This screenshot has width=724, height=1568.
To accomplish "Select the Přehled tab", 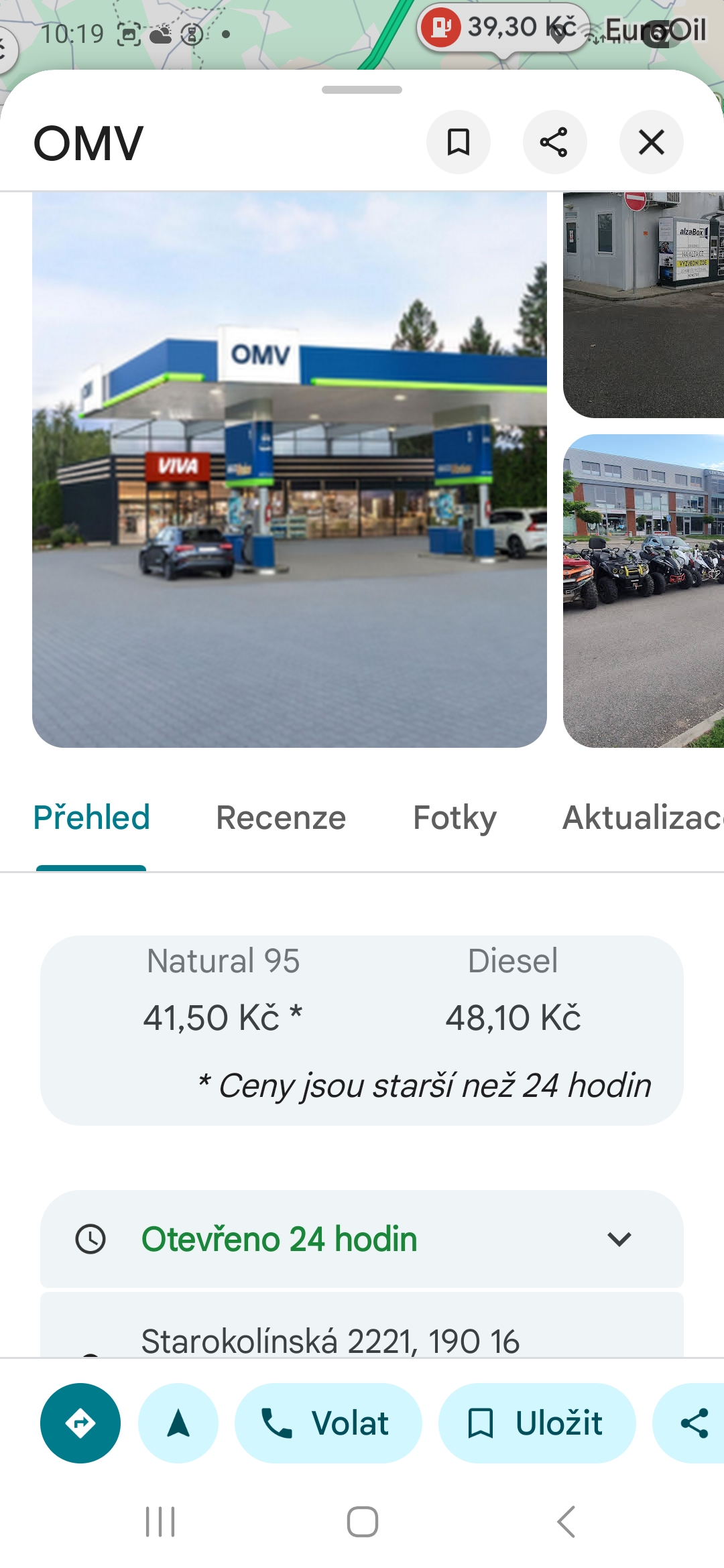I will tap(91, 818).
